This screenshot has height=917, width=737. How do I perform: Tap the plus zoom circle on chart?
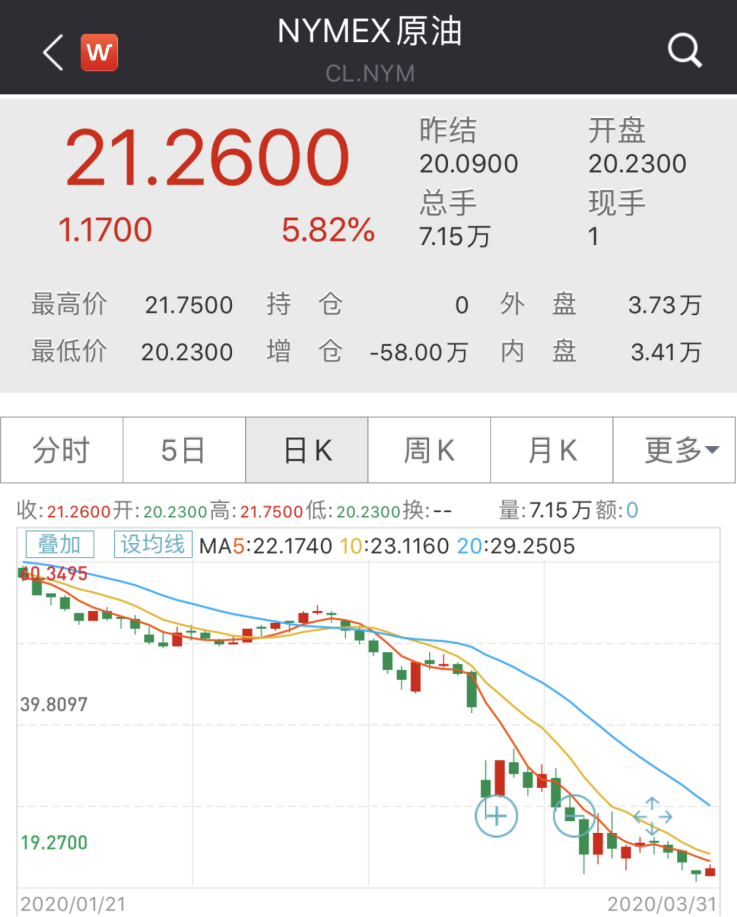(x=496, y=816)
